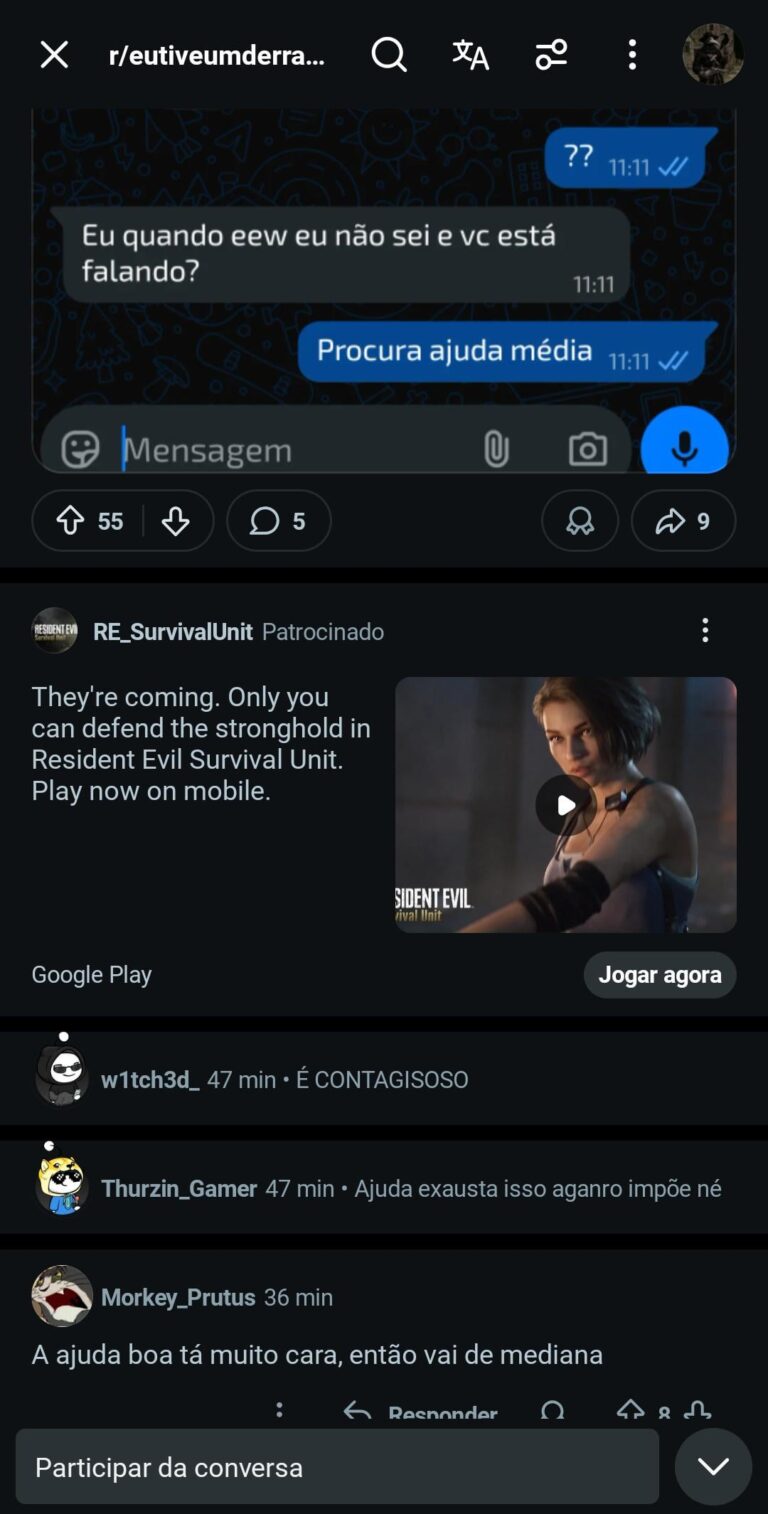Tap the Jogar agora button
This screenshot has width=768, height=1514.
pyautogui.click(x=659, y=975)
